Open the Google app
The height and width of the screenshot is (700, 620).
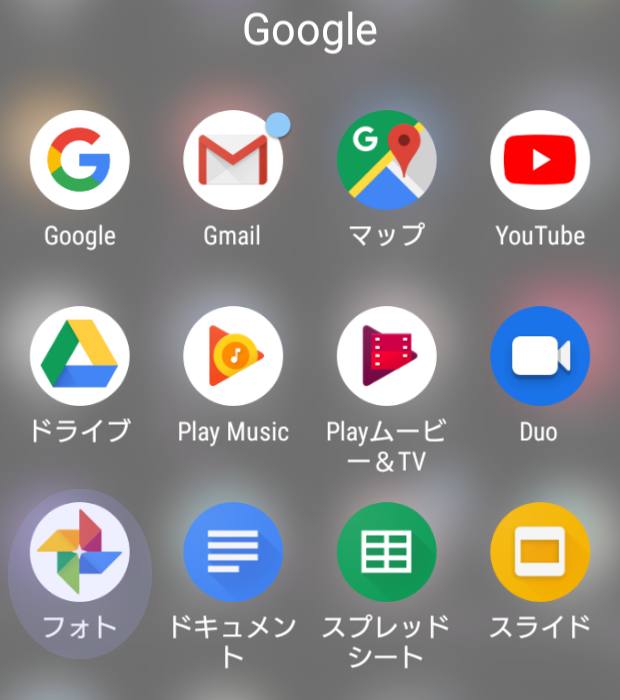click(80, 160)
